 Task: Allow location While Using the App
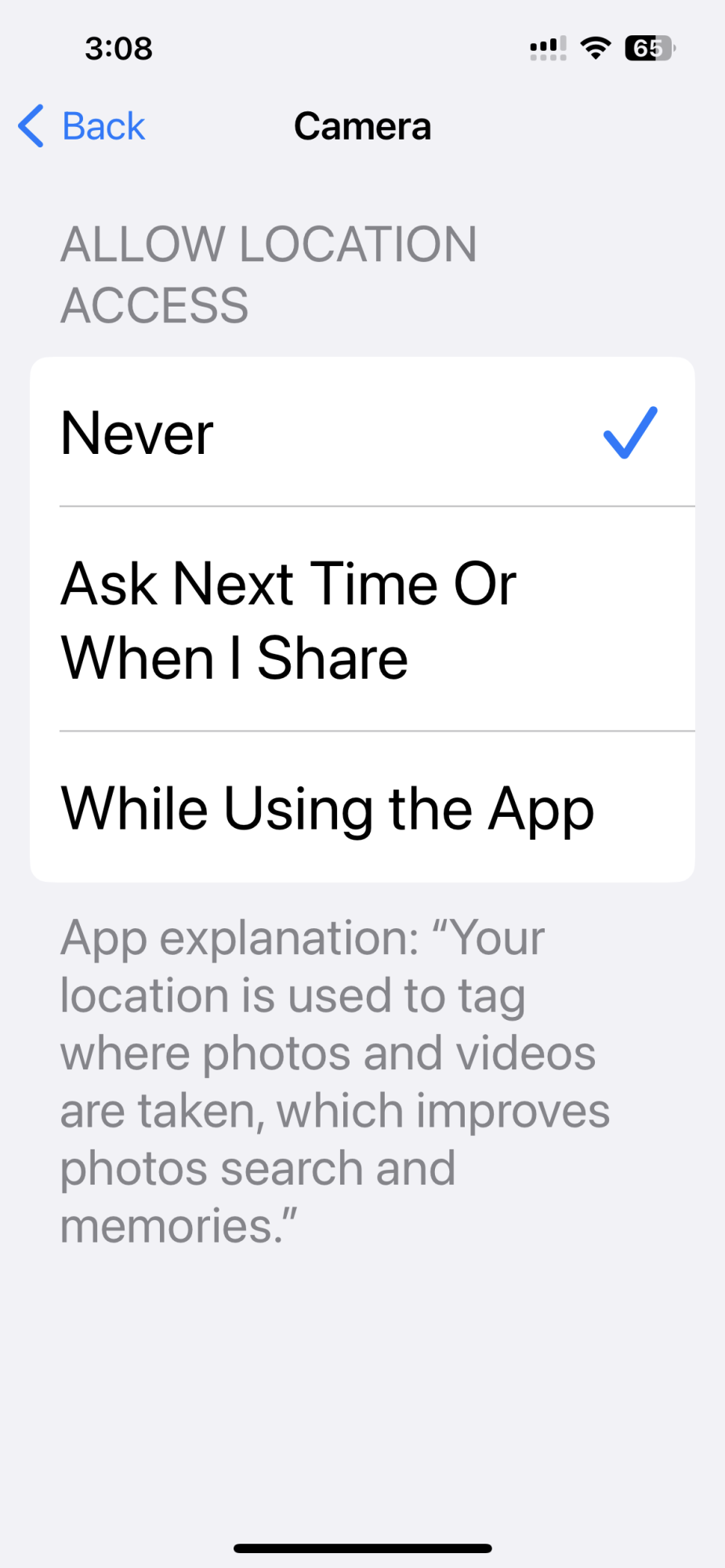pyautogui.click(x=361, y=808)
